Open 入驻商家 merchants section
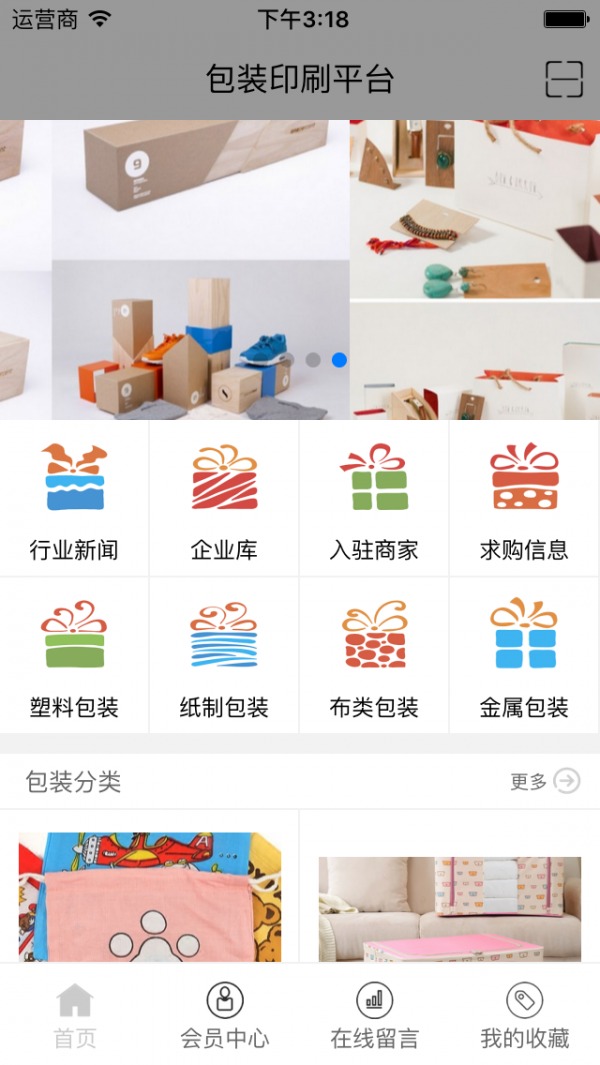Image resolution: width=600 pixels, height=1065 pixels. click(374, 500)
